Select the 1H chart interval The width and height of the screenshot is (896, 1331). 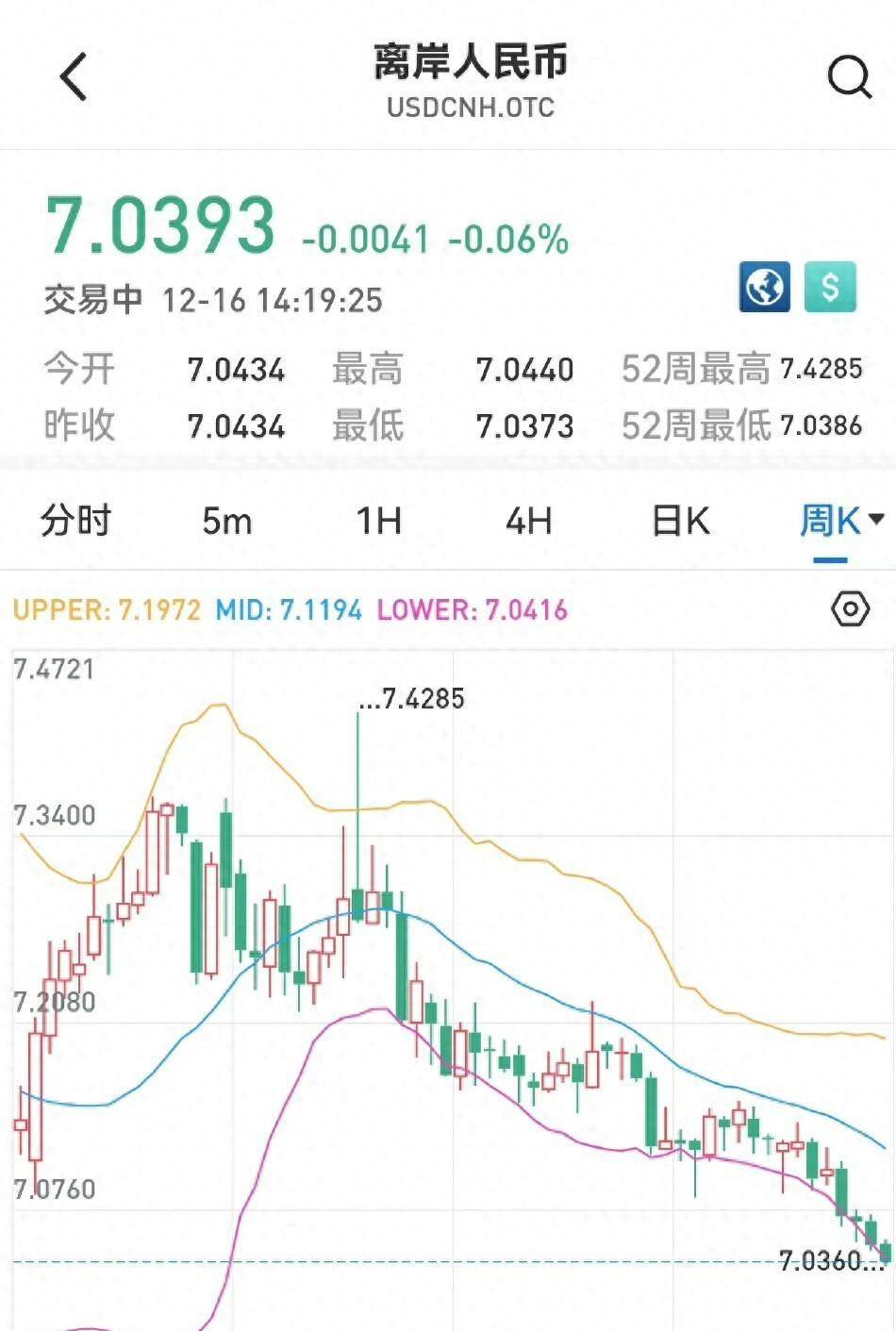pos(378,521)
